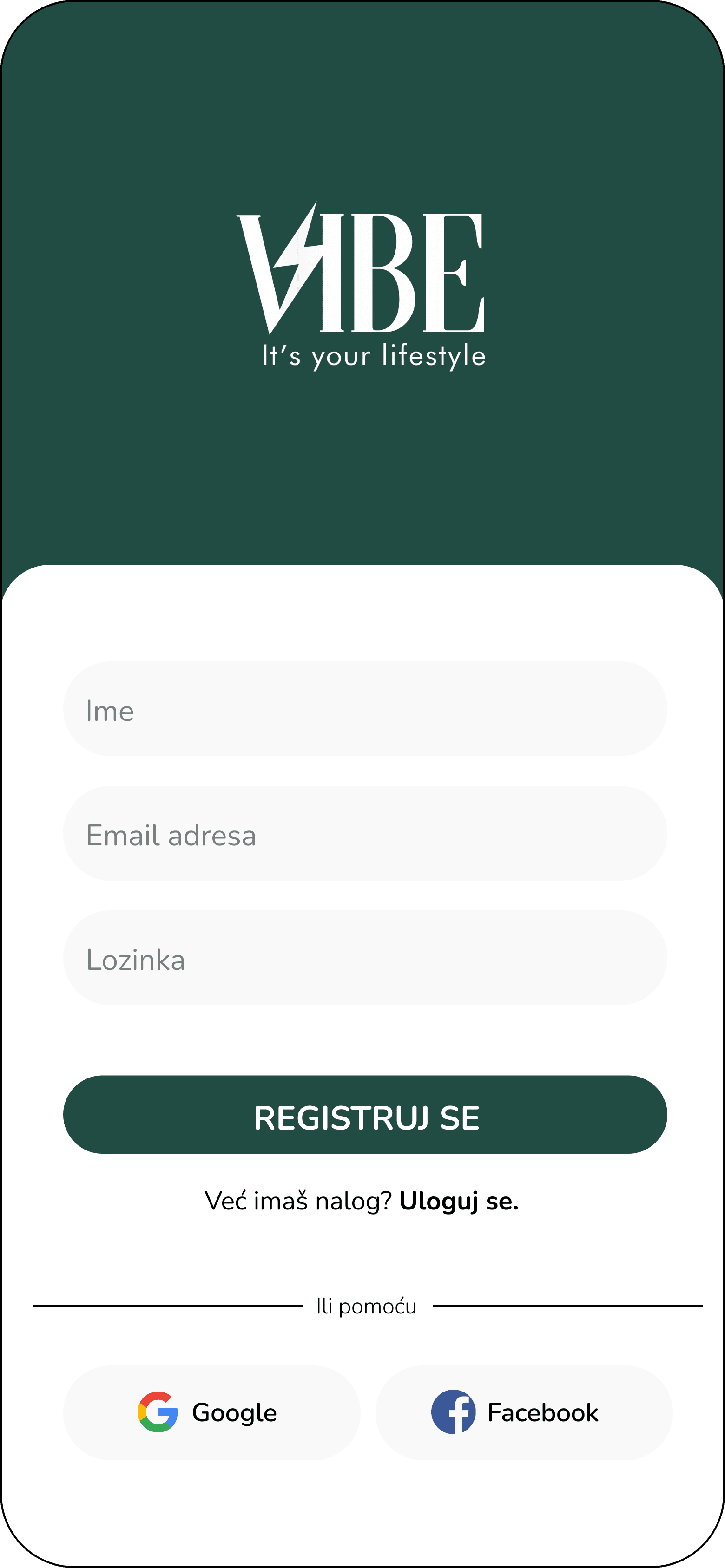Select the Email adresa field

[x=364, y=833]
